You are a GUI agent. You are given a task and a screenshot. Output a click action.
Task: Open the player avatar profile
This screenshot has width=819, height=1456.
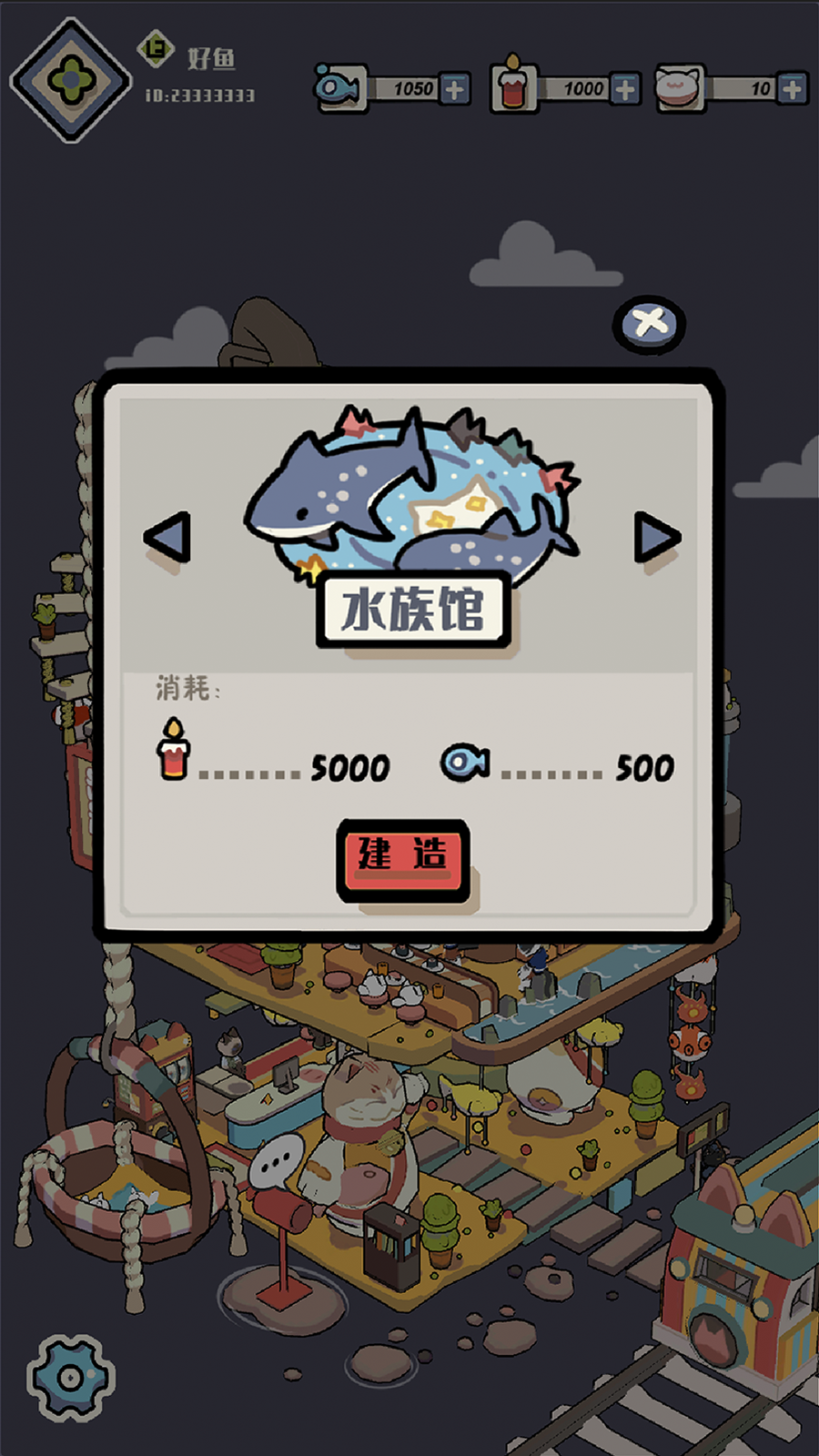coord(70,81)
